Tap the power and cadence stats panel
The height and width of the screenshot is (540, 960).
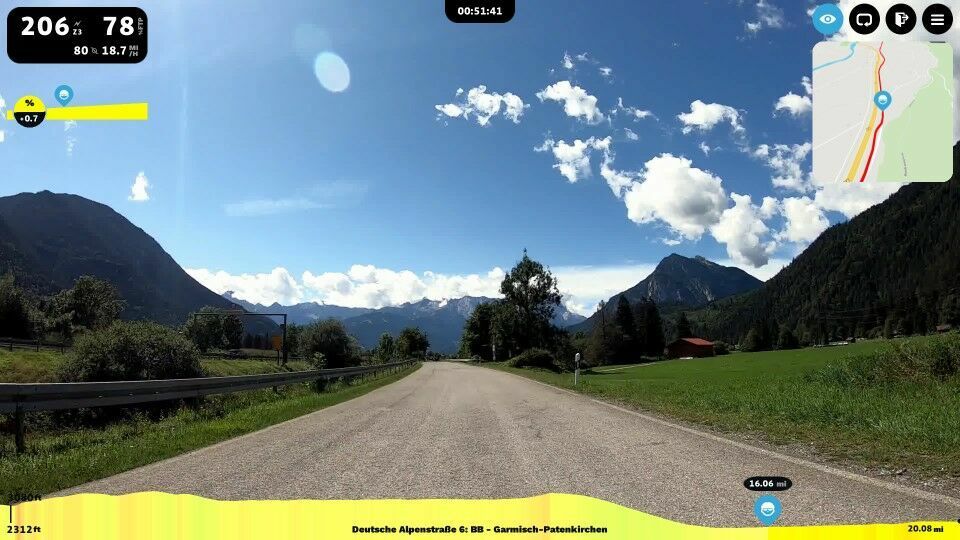77,35
